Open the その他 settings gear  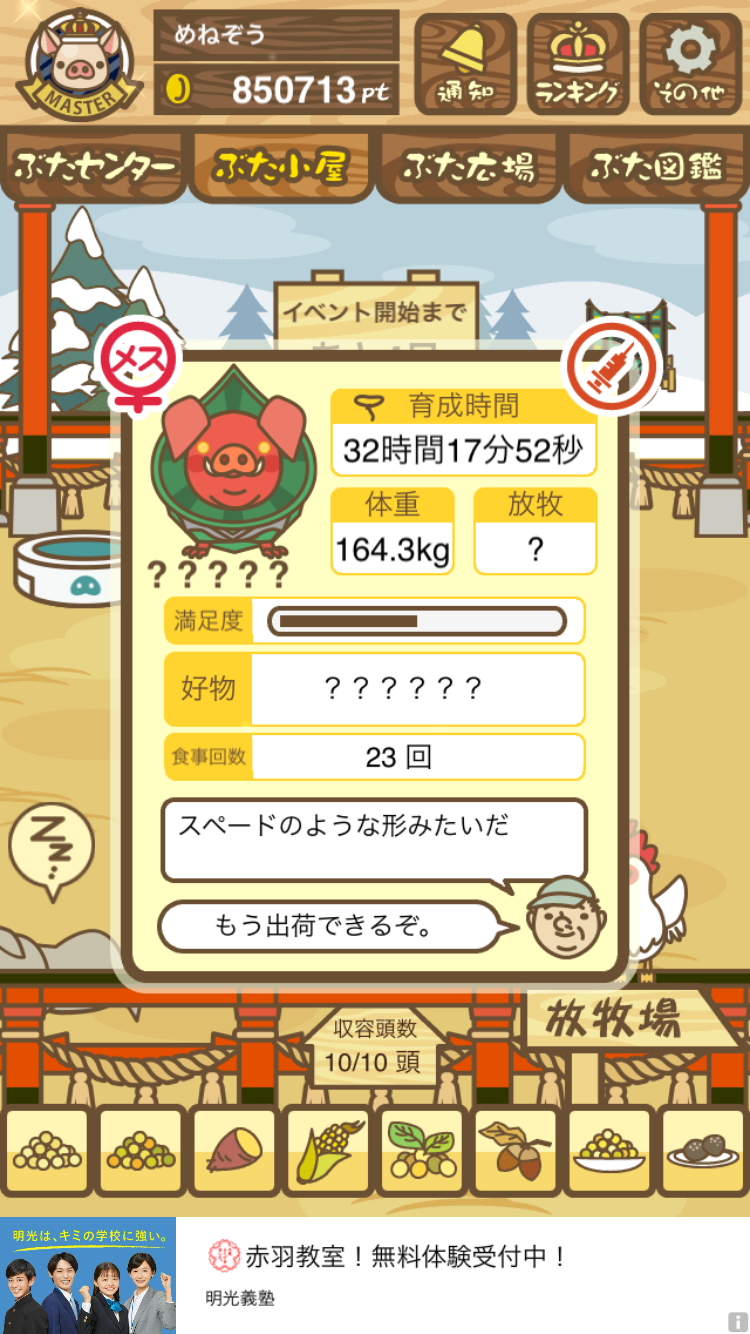pos(691,63)
